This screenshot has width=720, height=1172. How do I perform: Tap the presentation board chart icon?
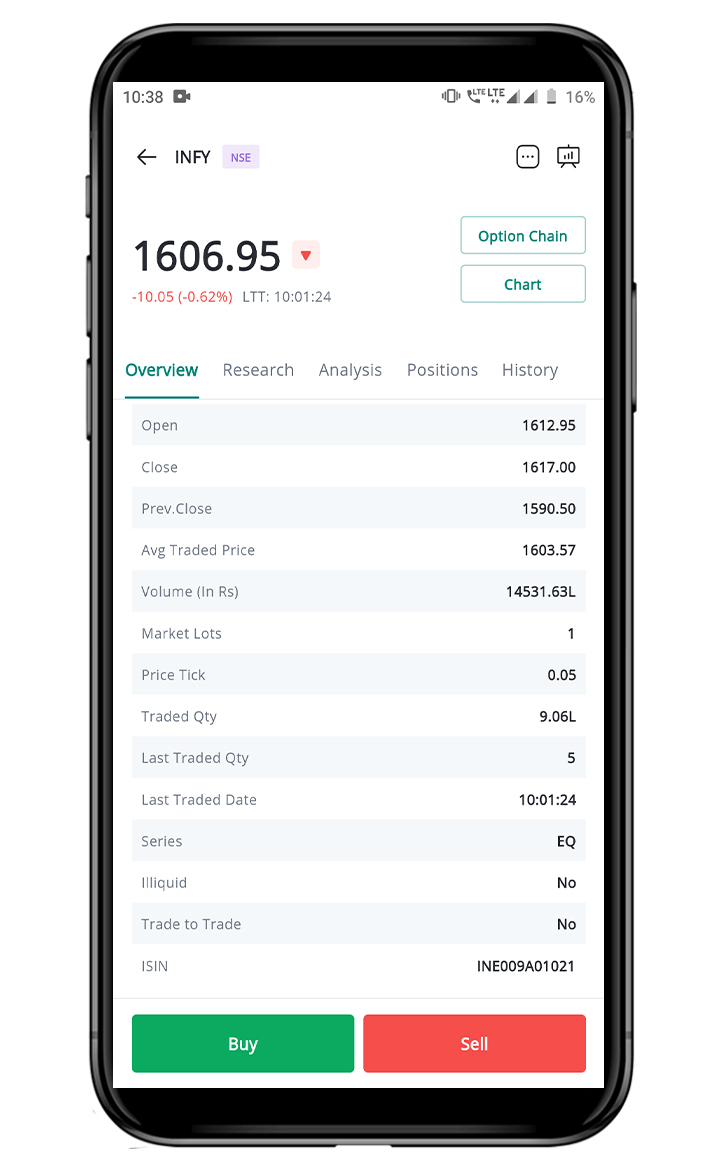(568, 157)
